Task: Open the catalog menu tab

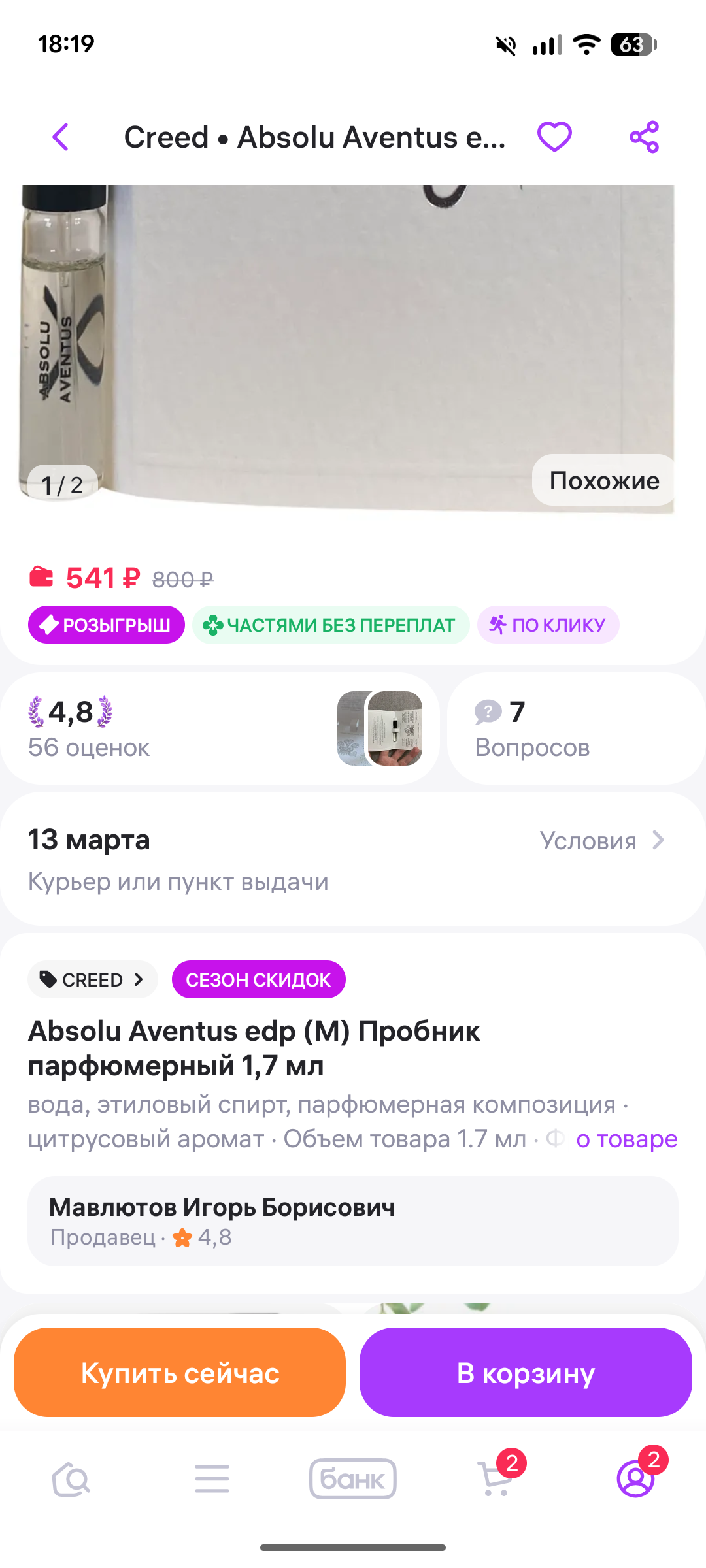Action: pyautogui.click(x=212, y=1480)
